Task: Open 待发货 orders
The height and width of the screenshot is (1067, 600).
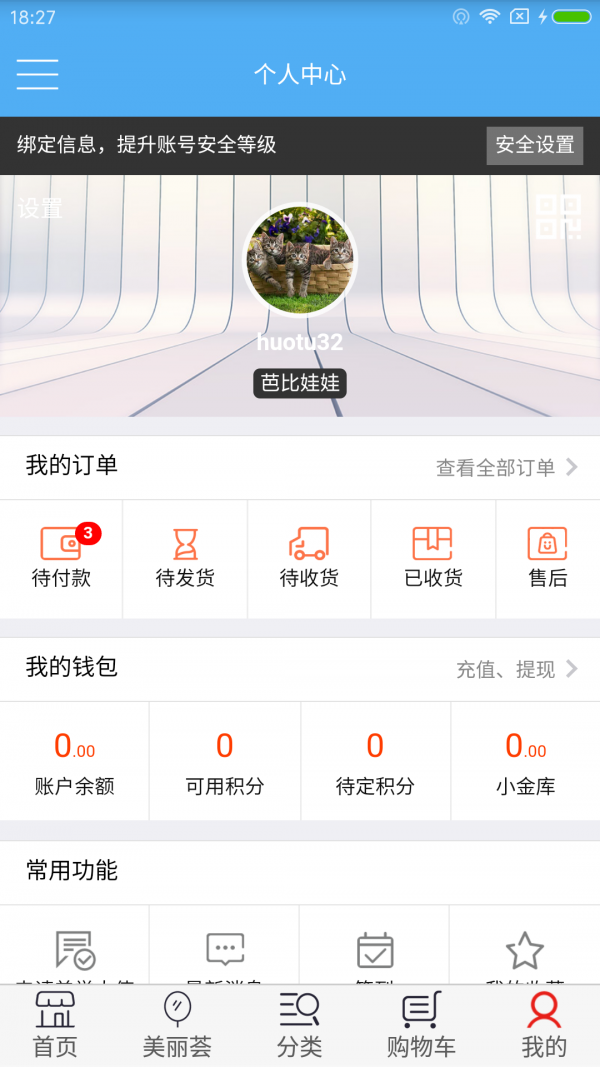Action: coord(185,558)
